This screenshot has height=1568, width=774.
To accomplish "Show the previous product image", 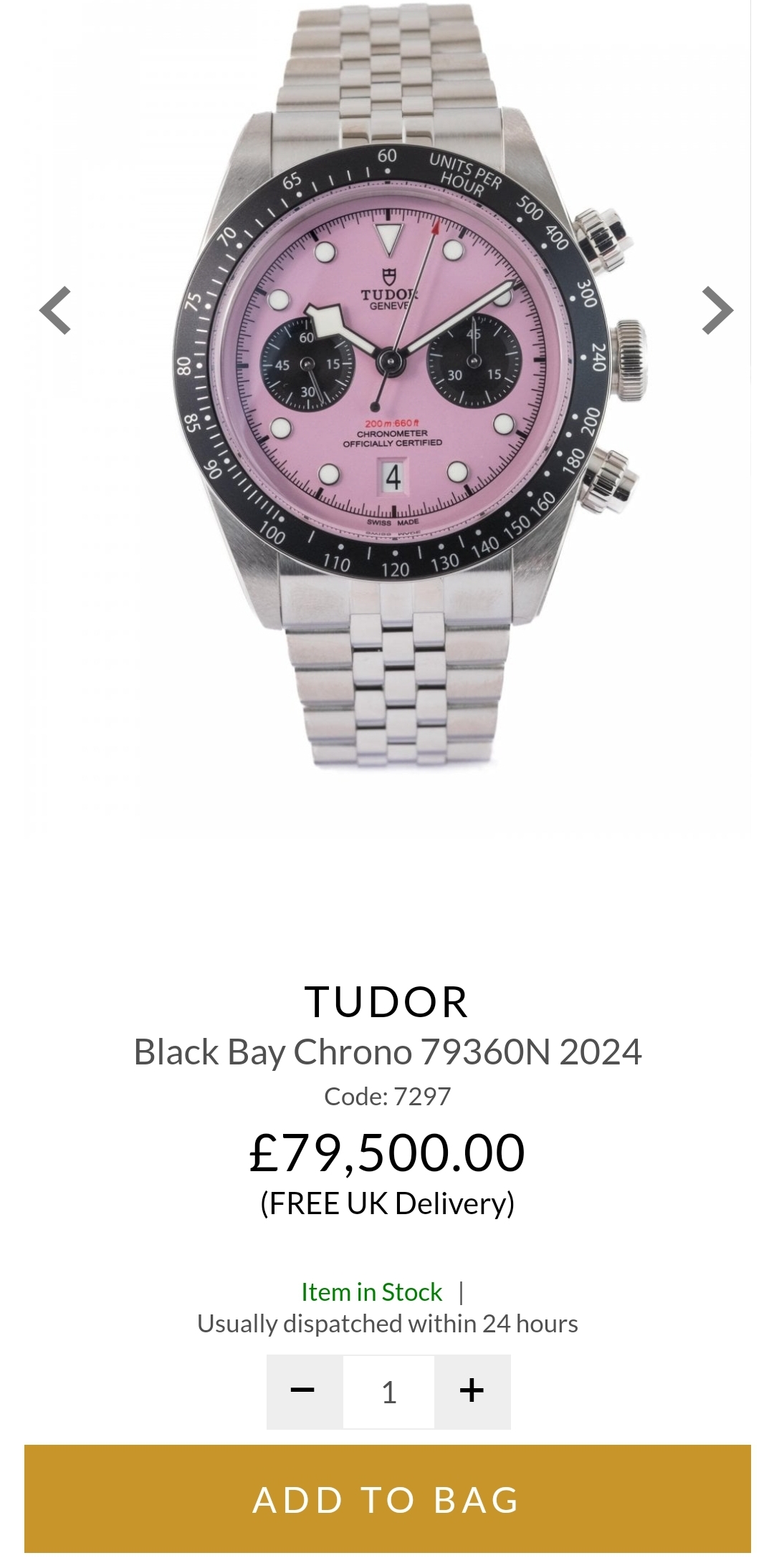I will [x=55, y=311].
